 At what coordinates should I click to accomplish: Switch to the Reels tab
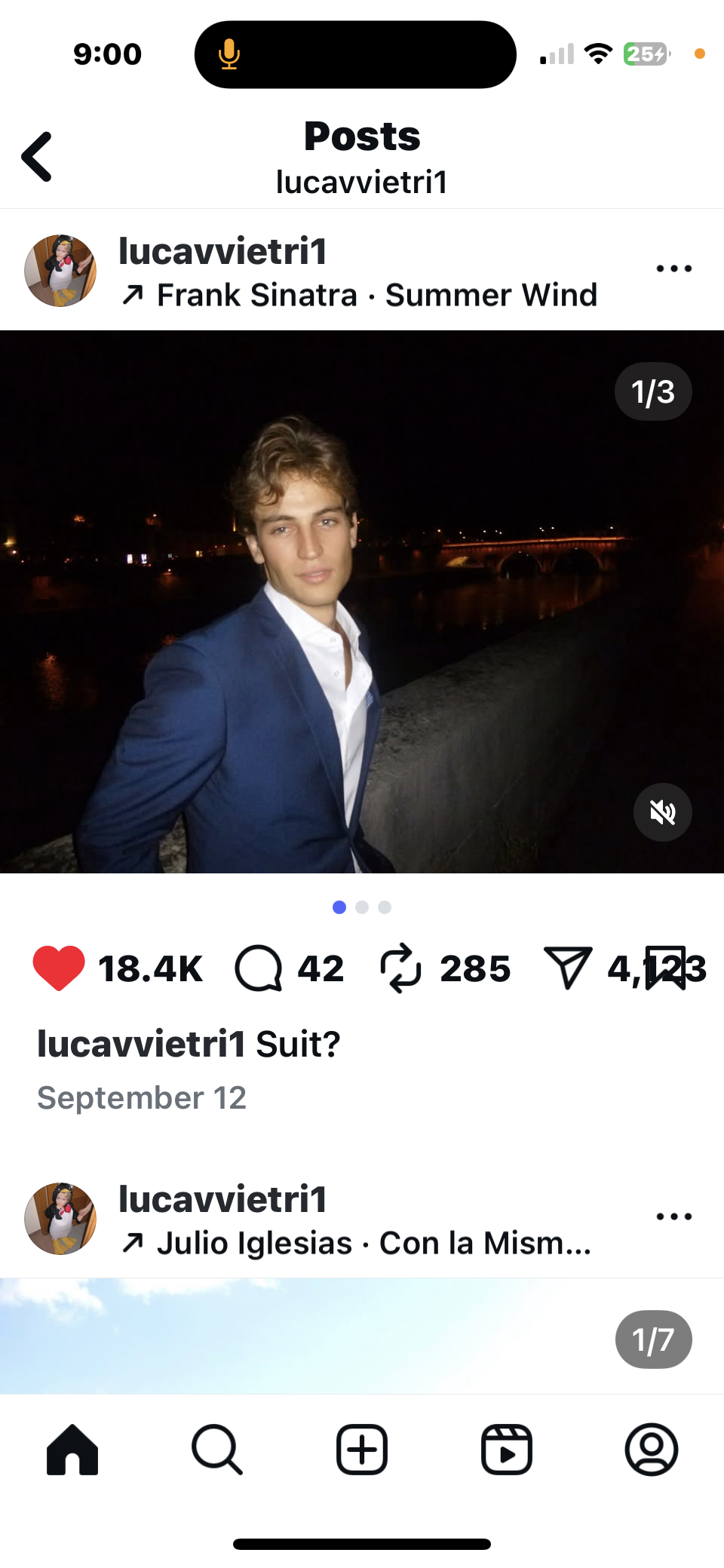[507, 1449]
